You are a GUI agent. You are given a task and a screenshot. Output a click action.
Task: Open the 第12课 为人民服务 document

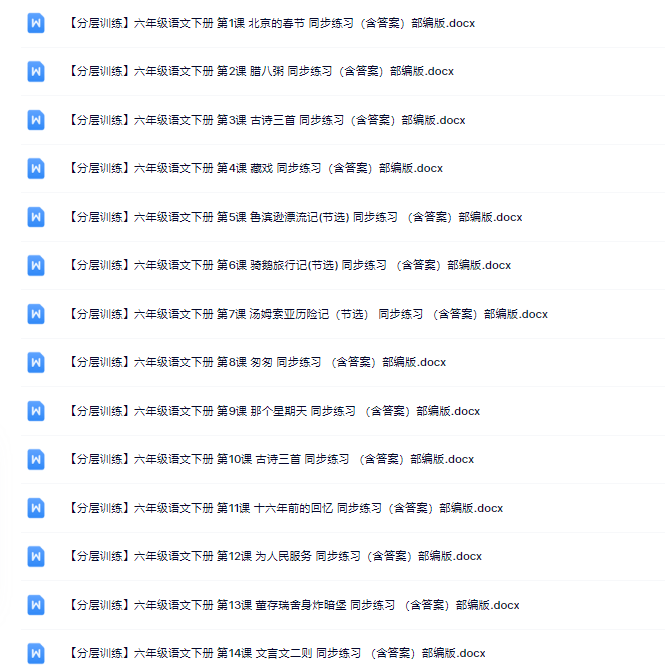click(274, 556)
